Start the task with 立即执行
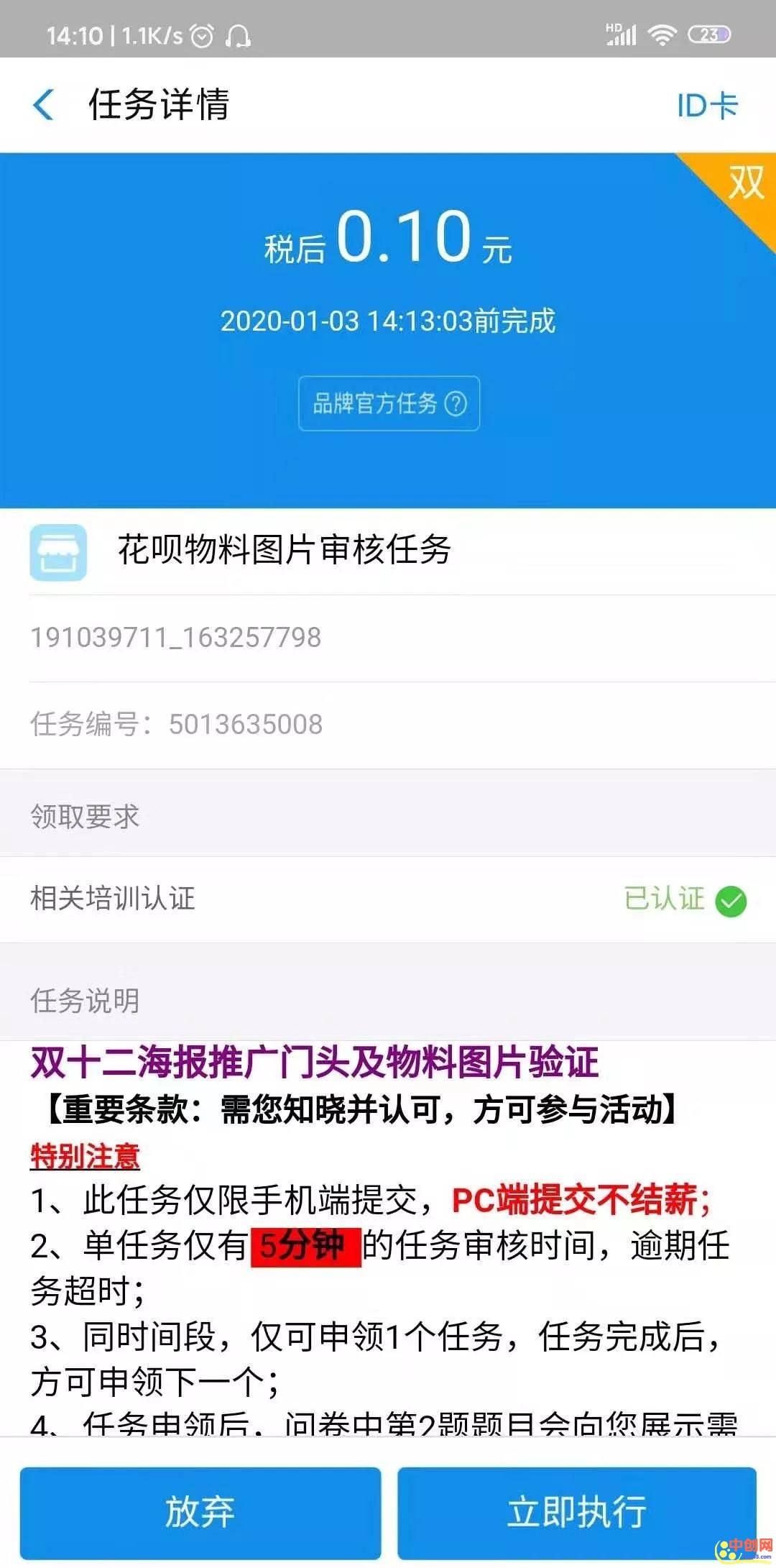 577,1512
